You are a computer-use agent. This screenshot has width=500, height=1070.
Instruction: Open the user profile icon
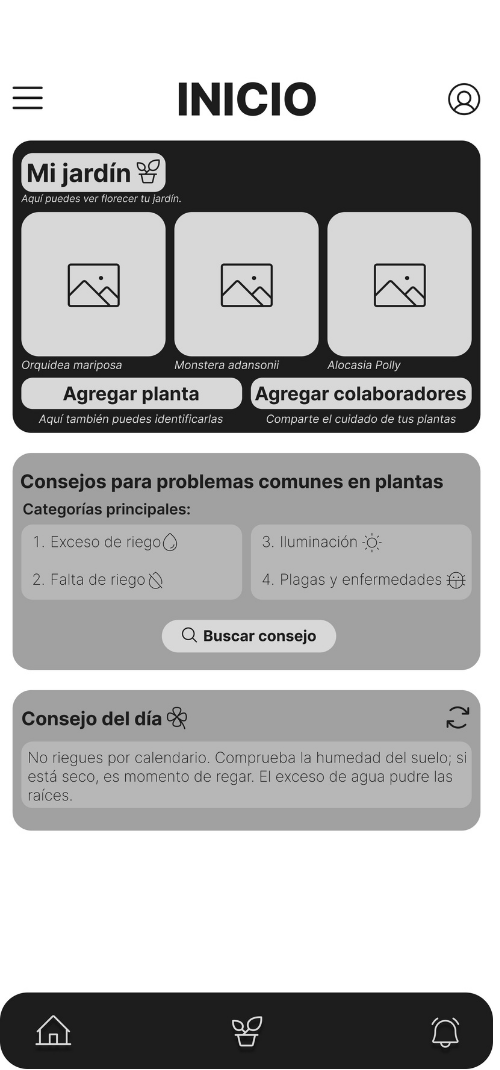(x=464, y=99)
